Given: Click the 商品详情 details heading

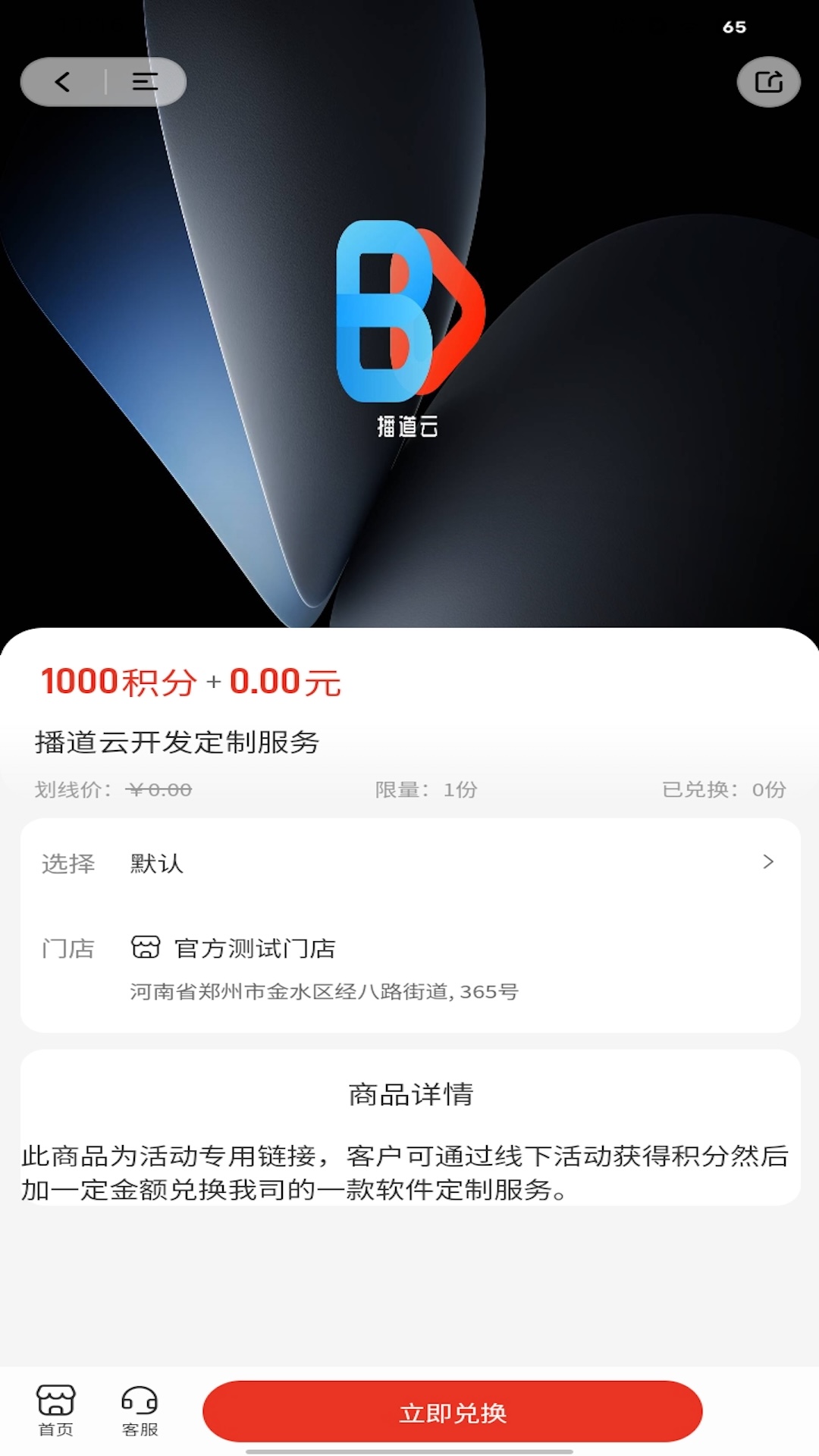Looking at the screenshot, I should (409, 1096).
